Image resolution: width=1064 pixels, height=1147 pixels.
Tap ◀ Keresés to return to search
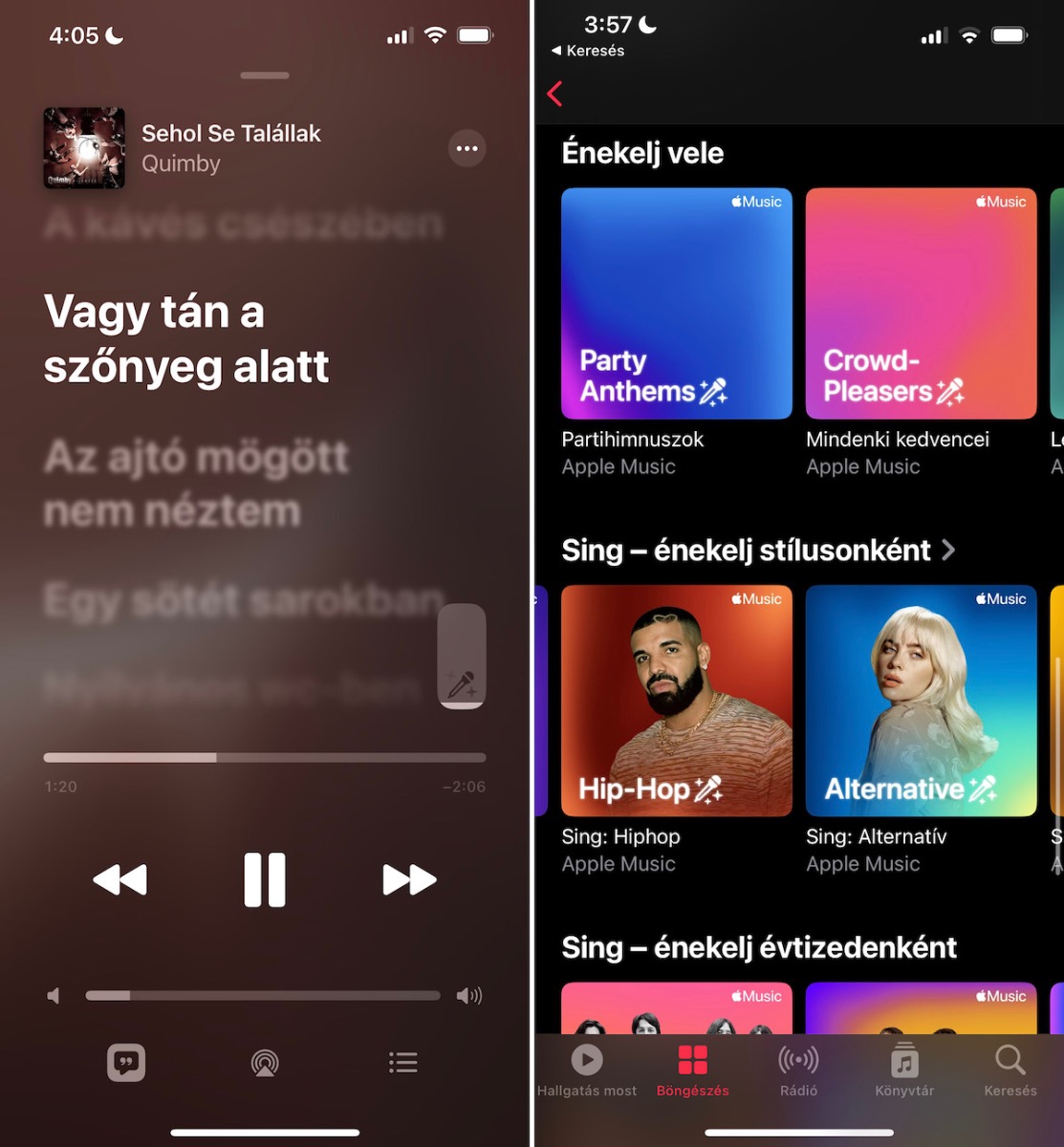587,51
